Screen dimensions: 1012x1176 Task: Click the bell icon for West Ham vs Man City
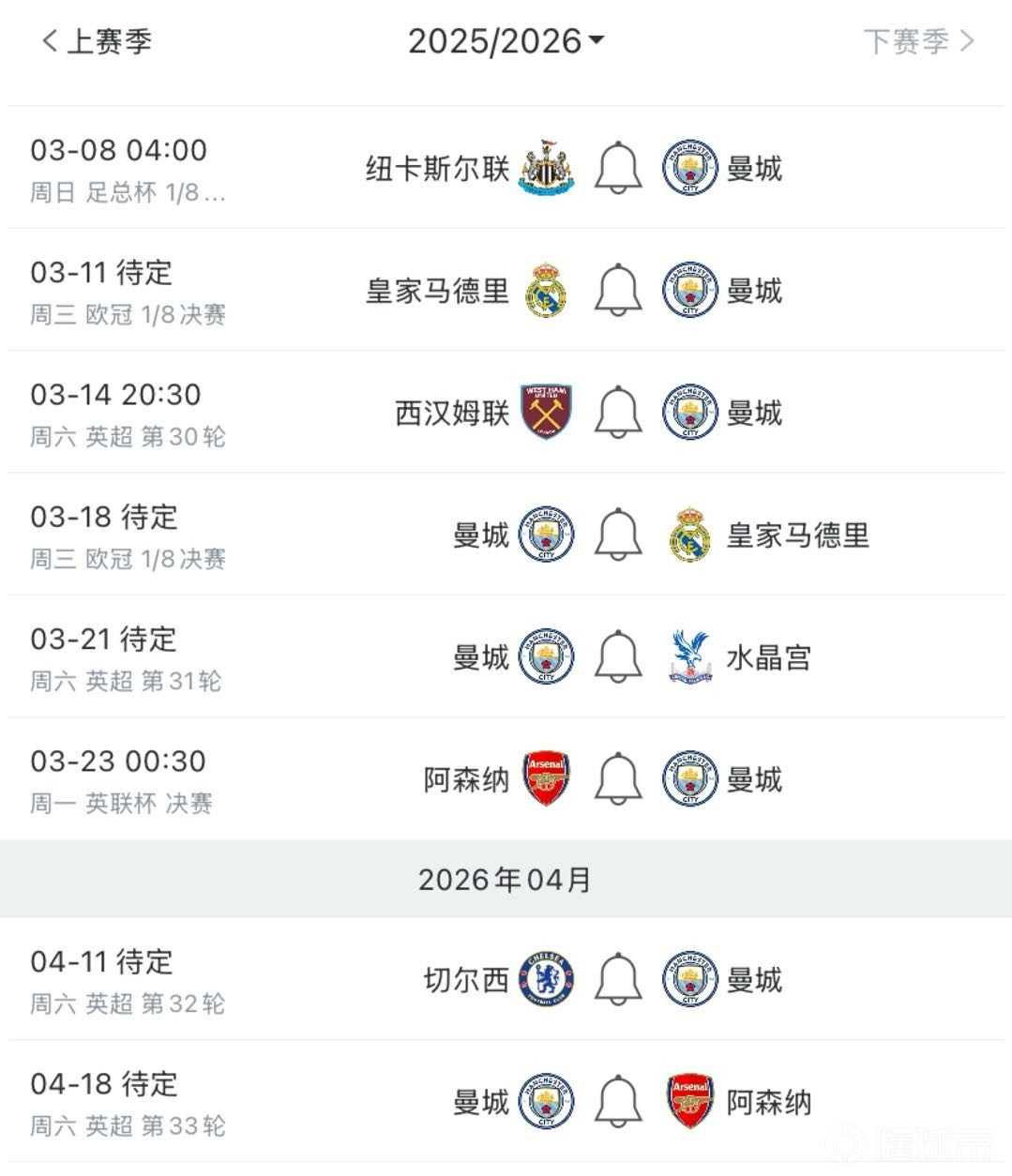(x=617, y=413)
